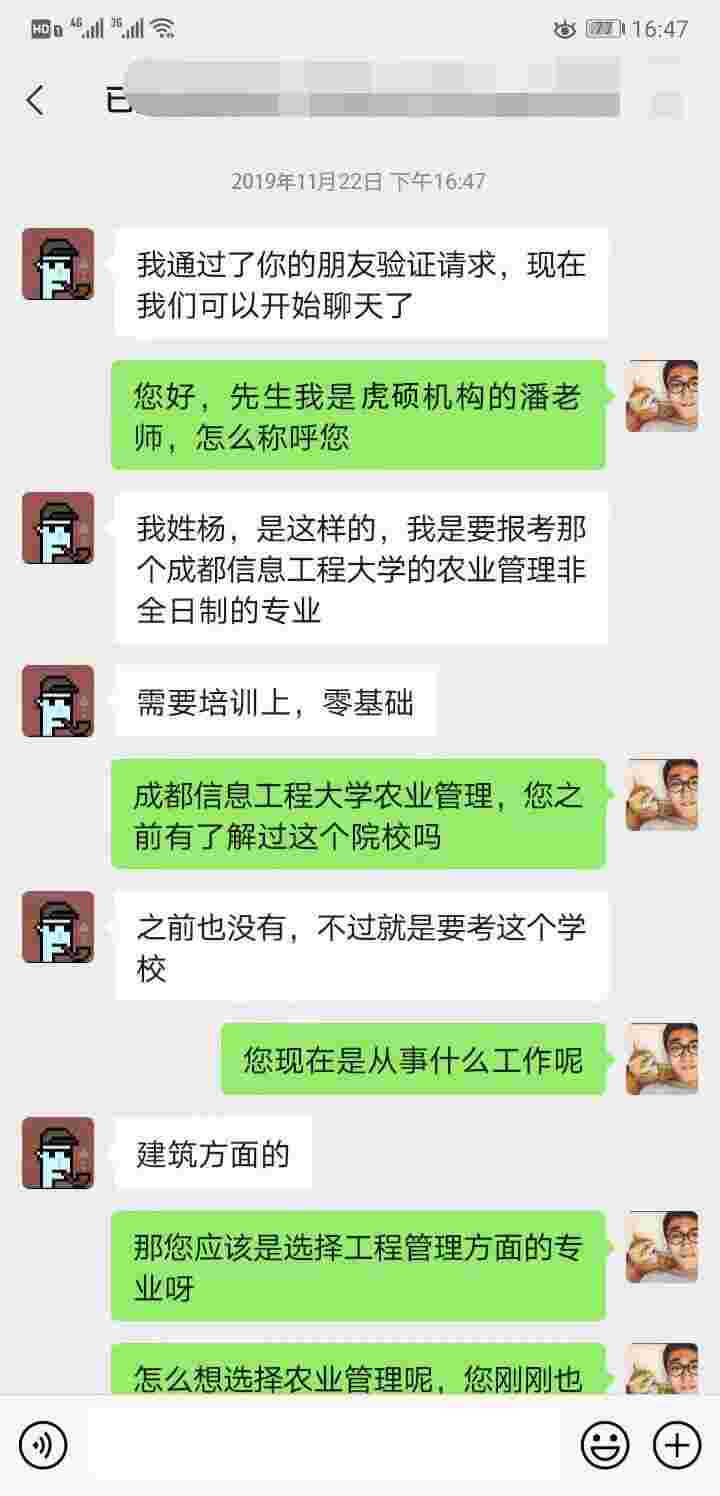Open contact avatar beside 需要培训上 message
Image resolution: width=720 pixels, height=1496 pixels.
point(58,701)
